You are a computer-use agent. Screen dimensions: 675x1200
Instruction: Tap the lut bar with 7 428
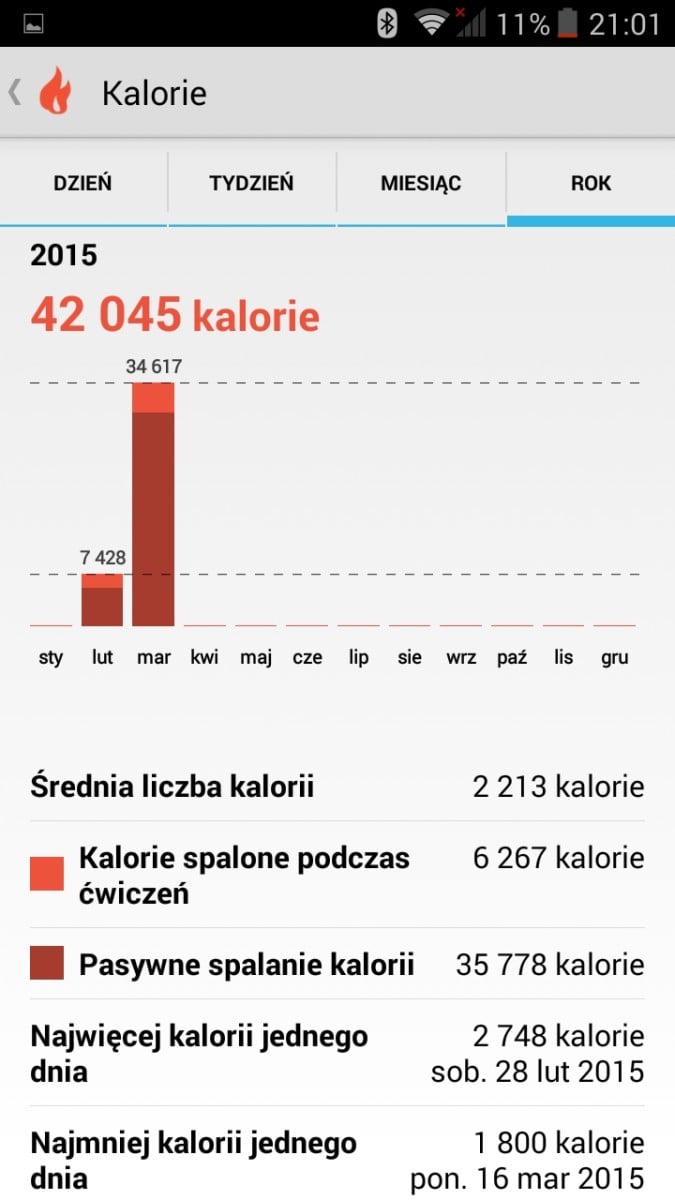[x=102, y=600]
